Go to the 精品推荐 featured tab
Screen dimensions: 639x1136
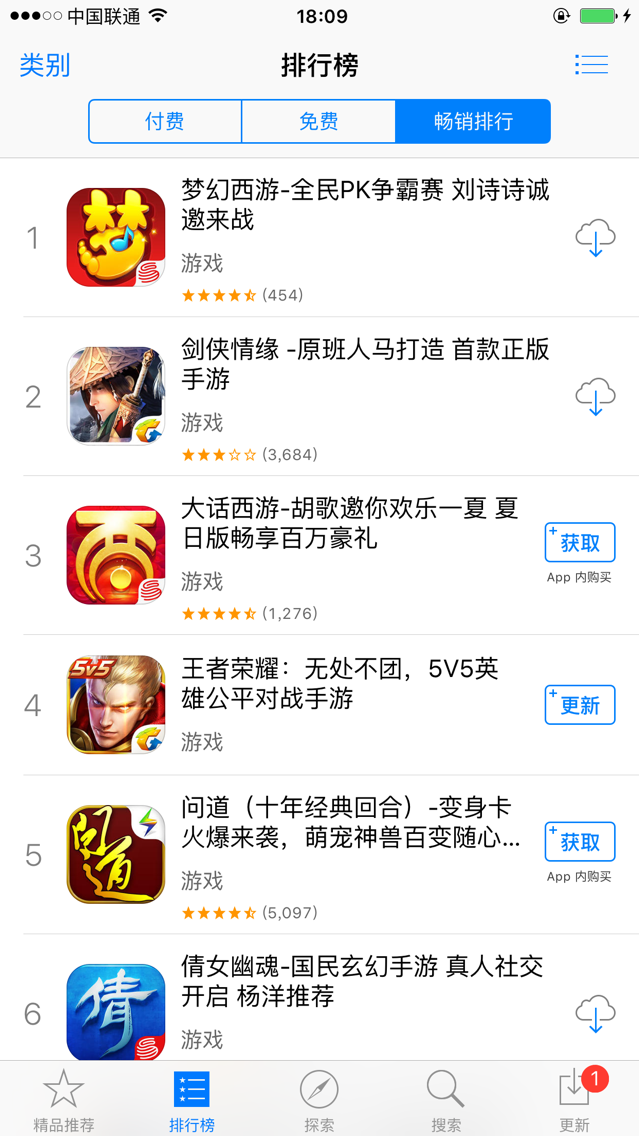pos(64,1098)
